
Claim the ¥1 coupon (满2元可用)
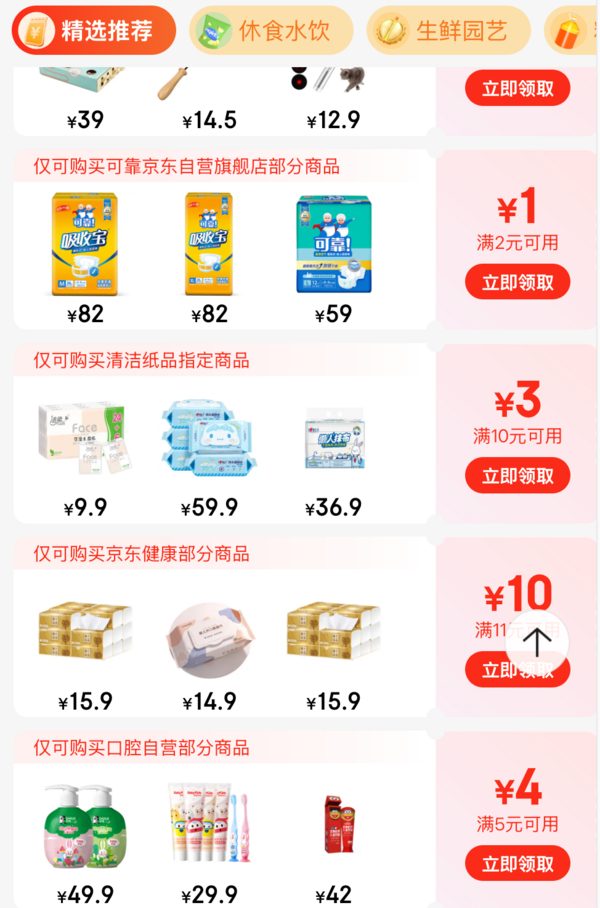(x=517, y=282)
